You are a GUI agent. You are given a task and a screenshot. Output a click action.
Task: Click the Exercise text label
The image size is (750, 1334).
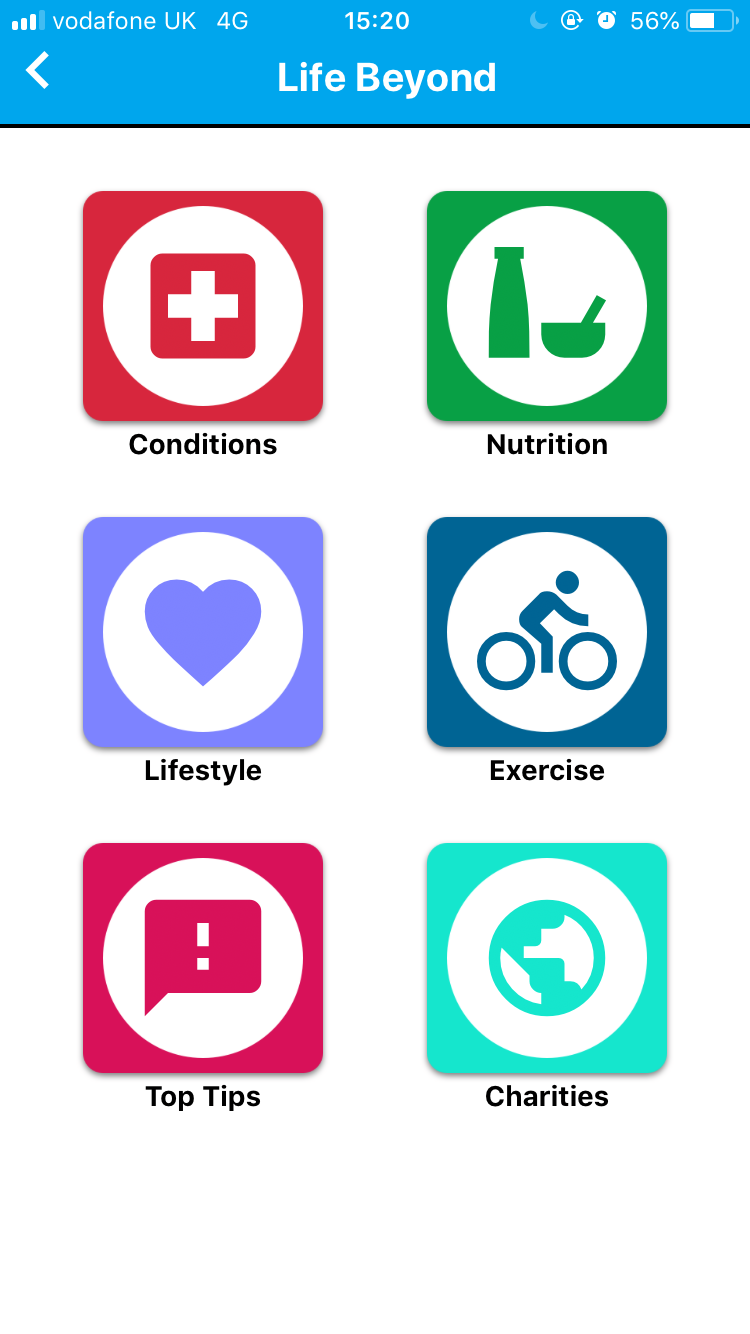click(x=546, y=770)
